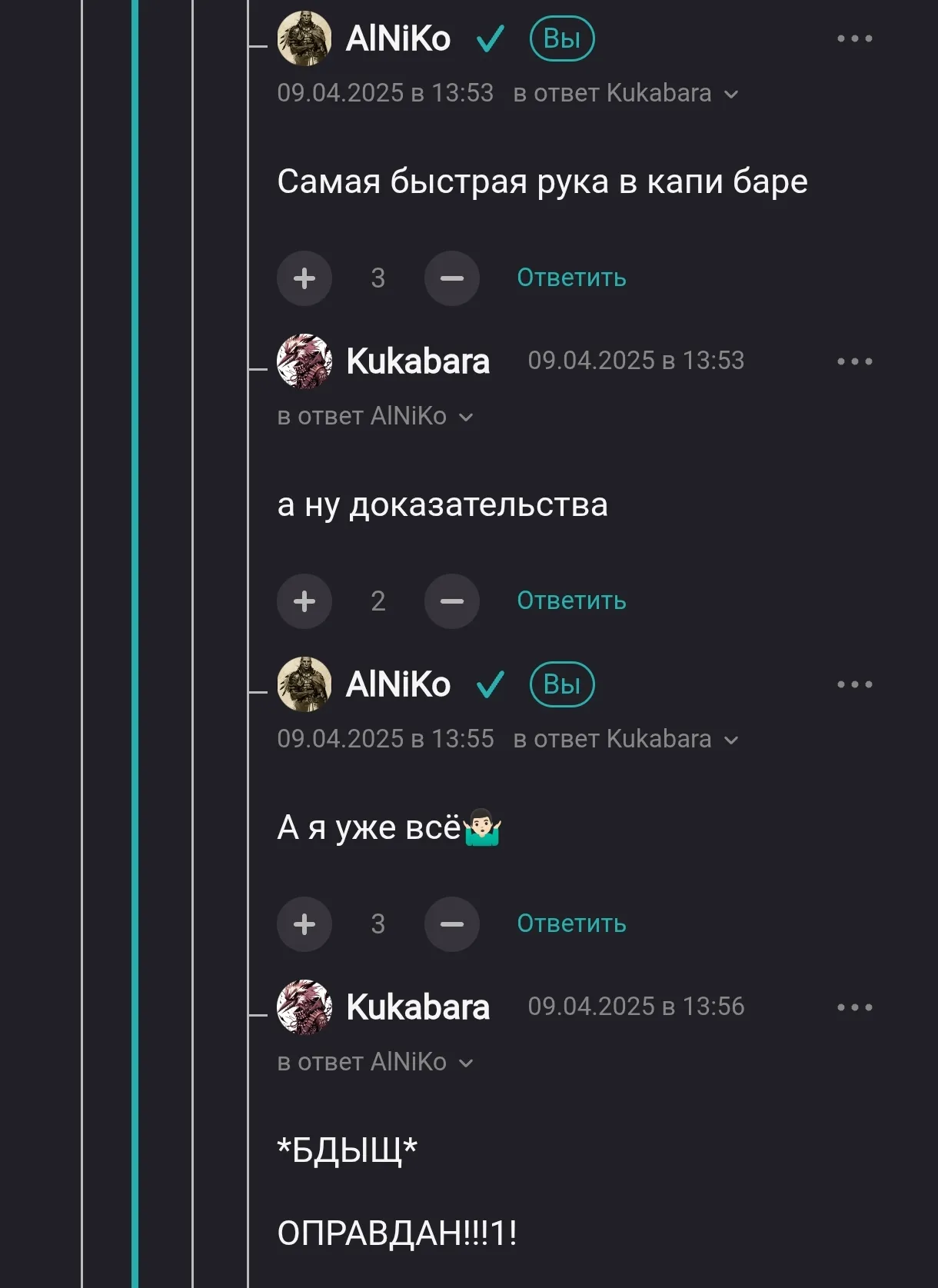Upvote the comment 'а ну доказательства'

click(304, 601)
